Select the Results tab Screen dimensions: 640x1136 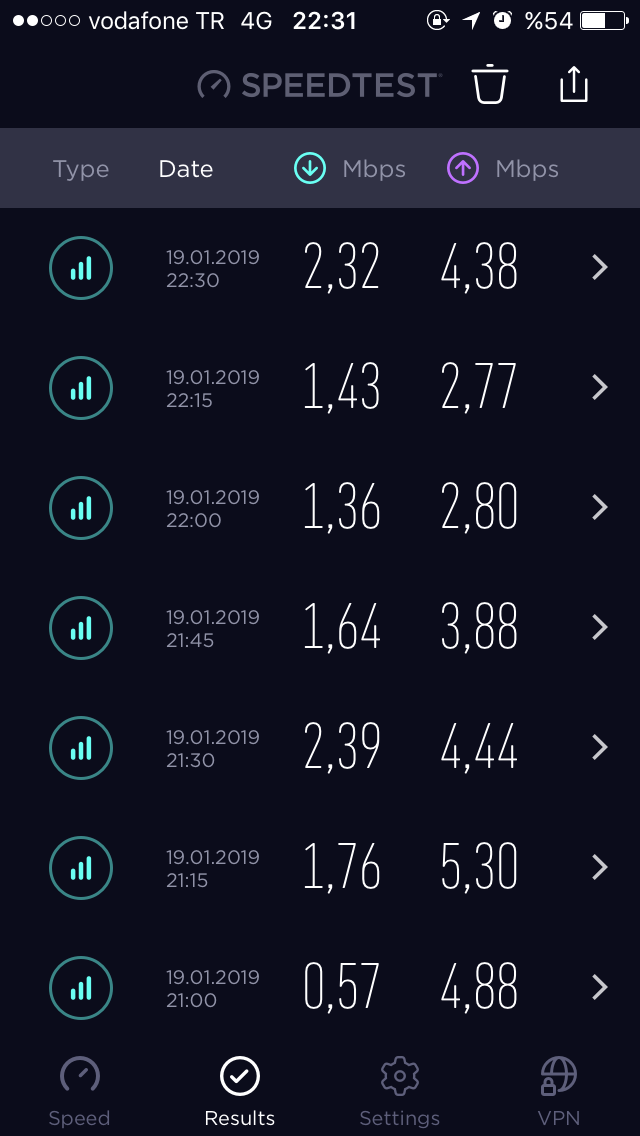click(240, 1093)
